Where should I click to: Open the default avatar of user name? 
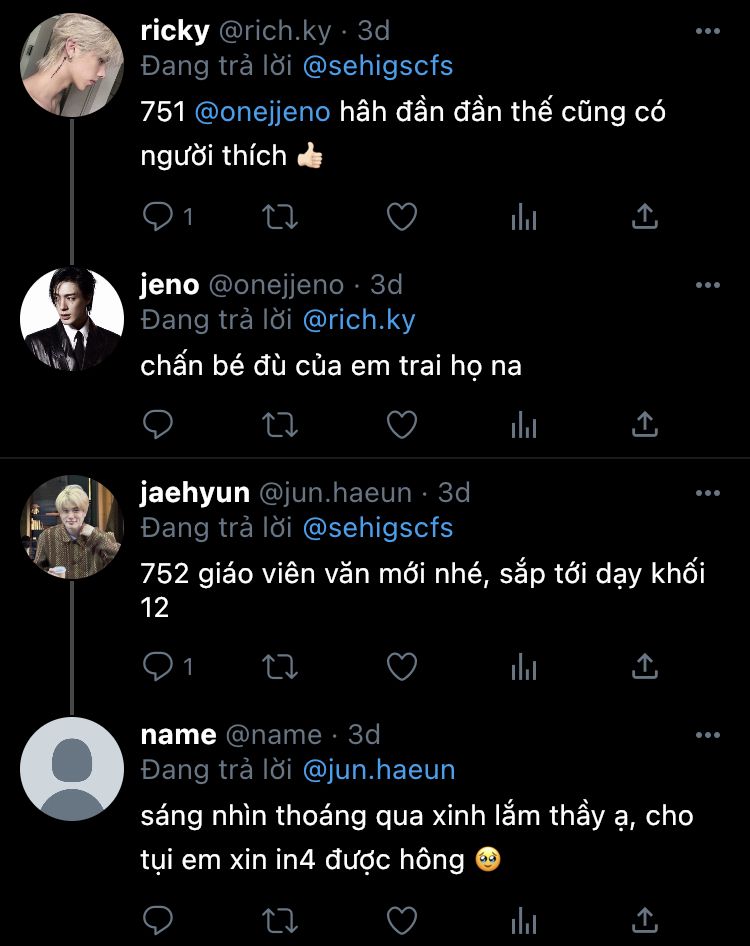pyautogui.click(x=72, y=769)
